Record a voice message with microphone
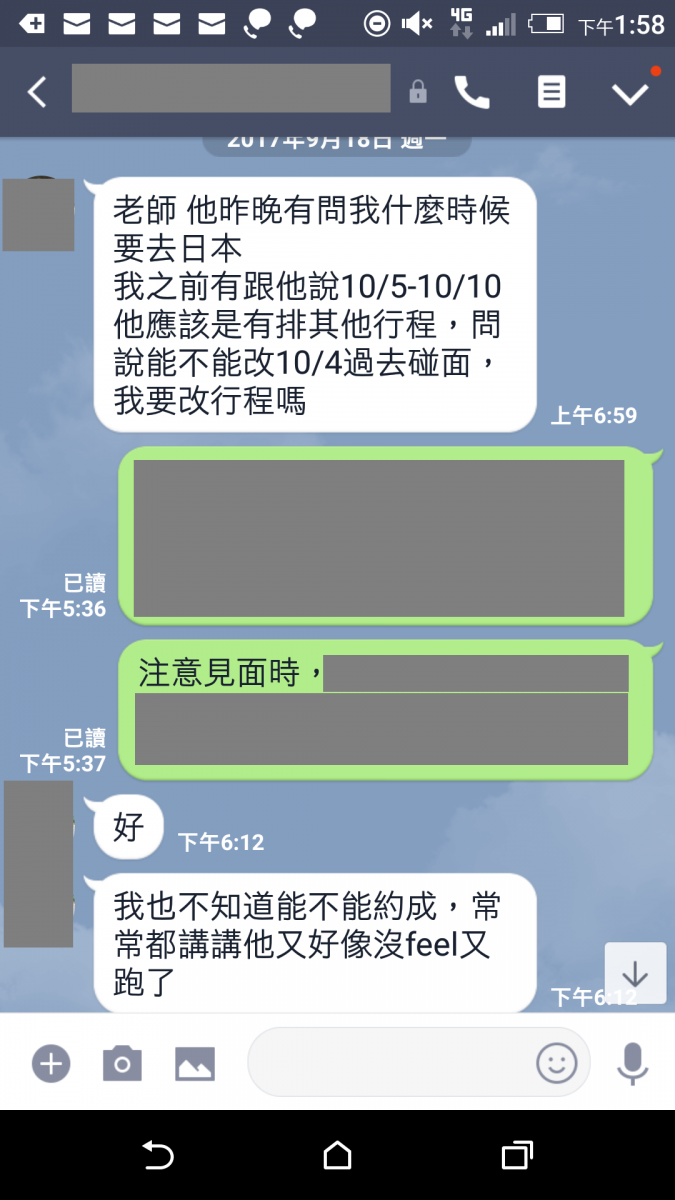Viewport: 675px width, 1200px height. point(632,1062)
